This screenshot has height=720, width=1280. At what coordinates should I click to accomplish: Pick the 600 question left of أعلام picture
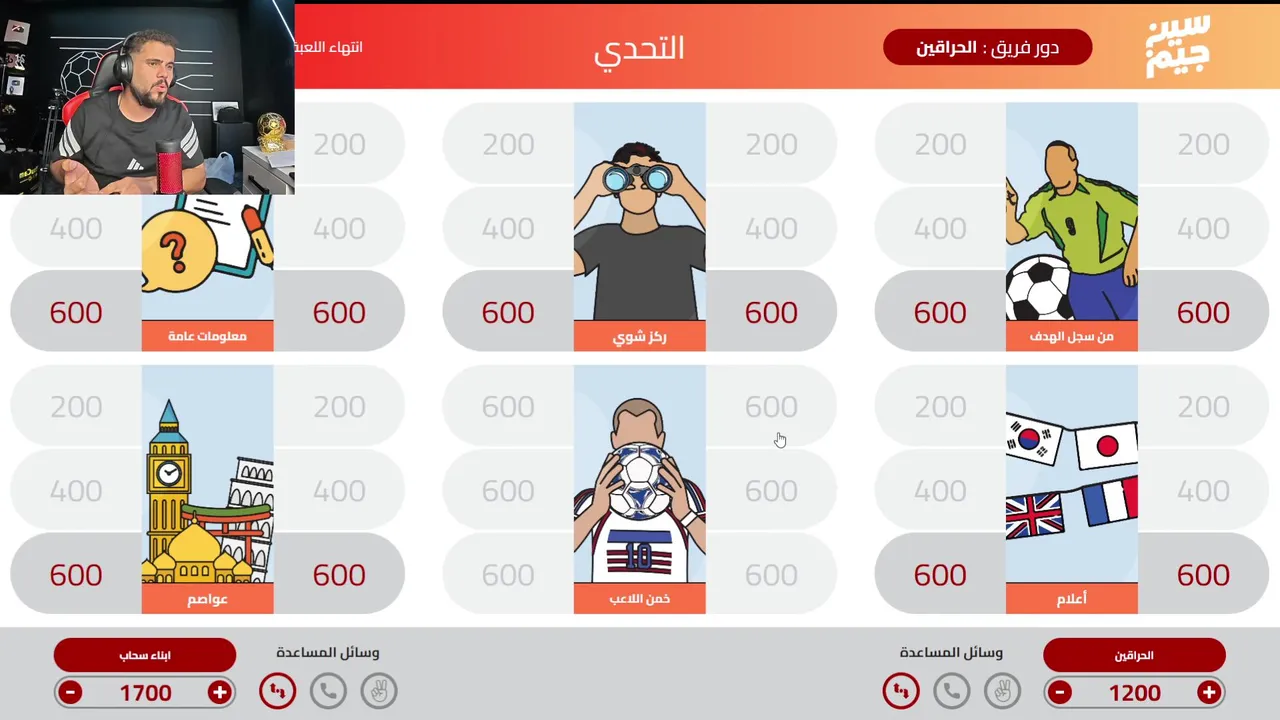click(x=940, y=574)
